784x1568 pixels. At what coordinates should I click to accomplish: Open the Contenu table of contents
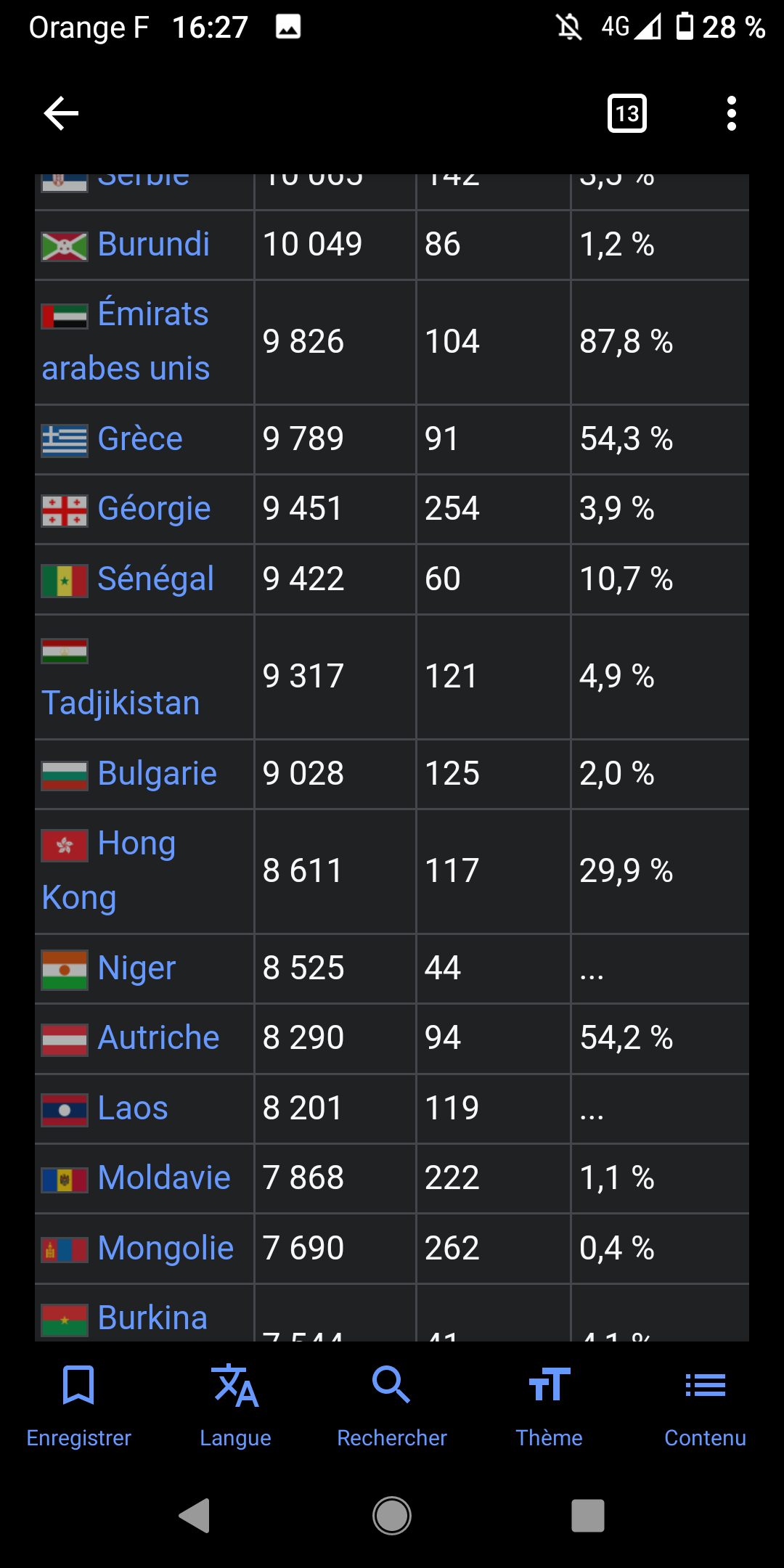click(x=706, y=1407)
